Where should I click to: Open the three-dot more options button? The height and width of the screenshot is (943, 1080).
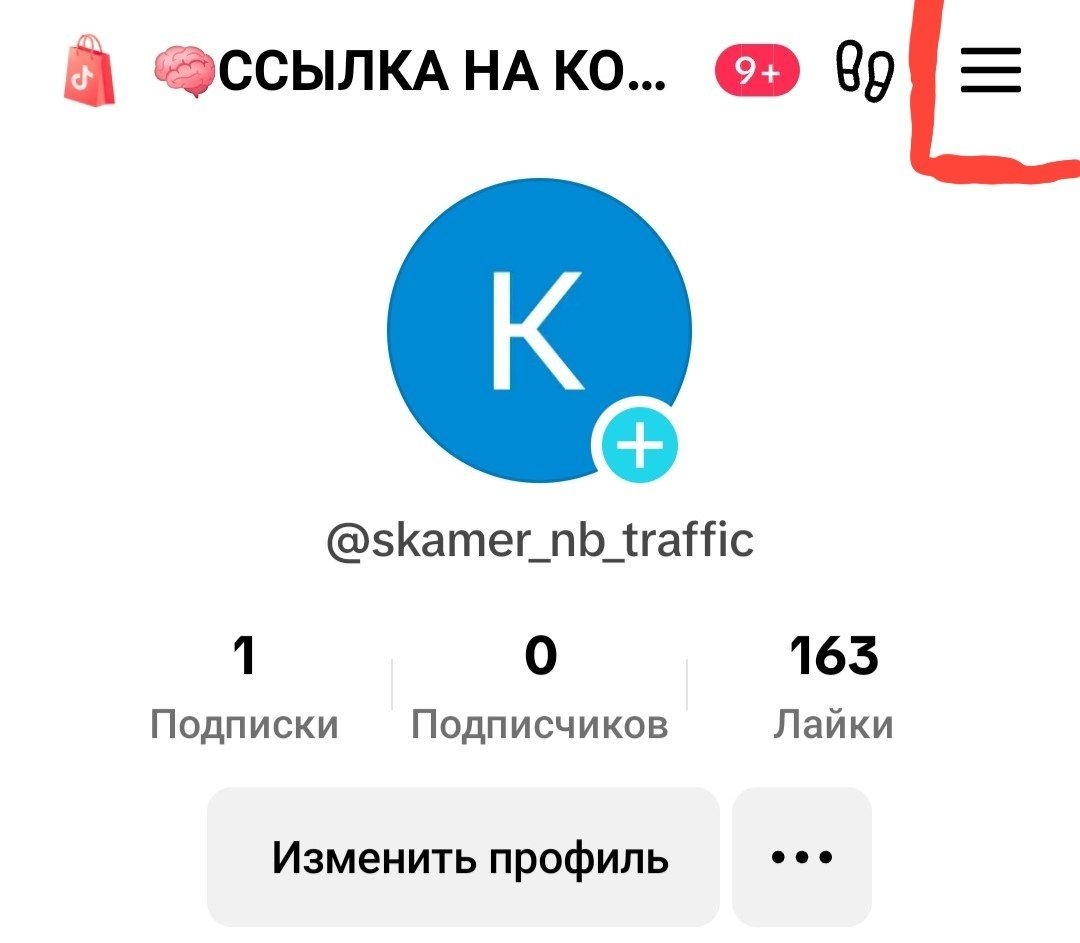pos(801,857)
